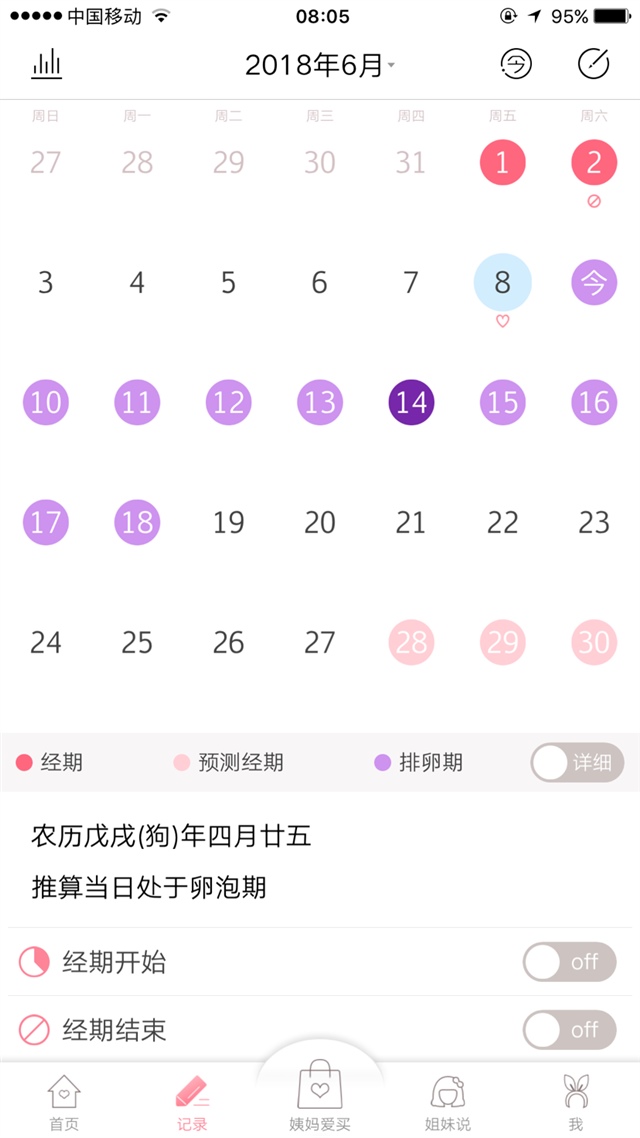
Task: Open the 我 profile tab
Action: point(575,1102)
